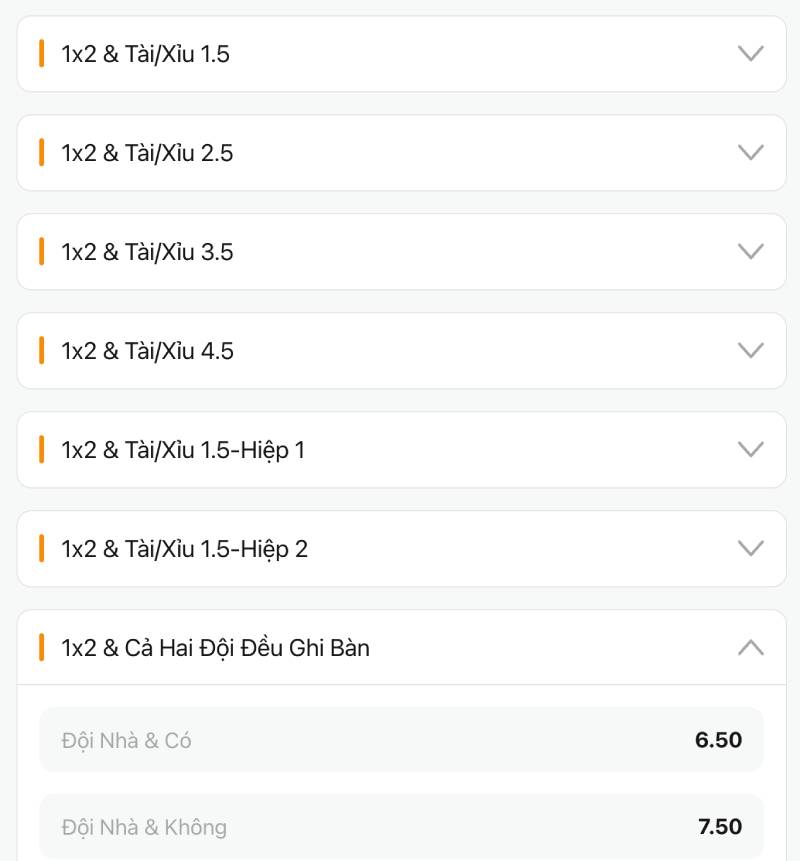Click the orange bar icon beside "1x2 & Tài/Xỉu 2.5"
The width and height of the screenshot is (800, 861).
pyautogui.click(x=40, y=153)
